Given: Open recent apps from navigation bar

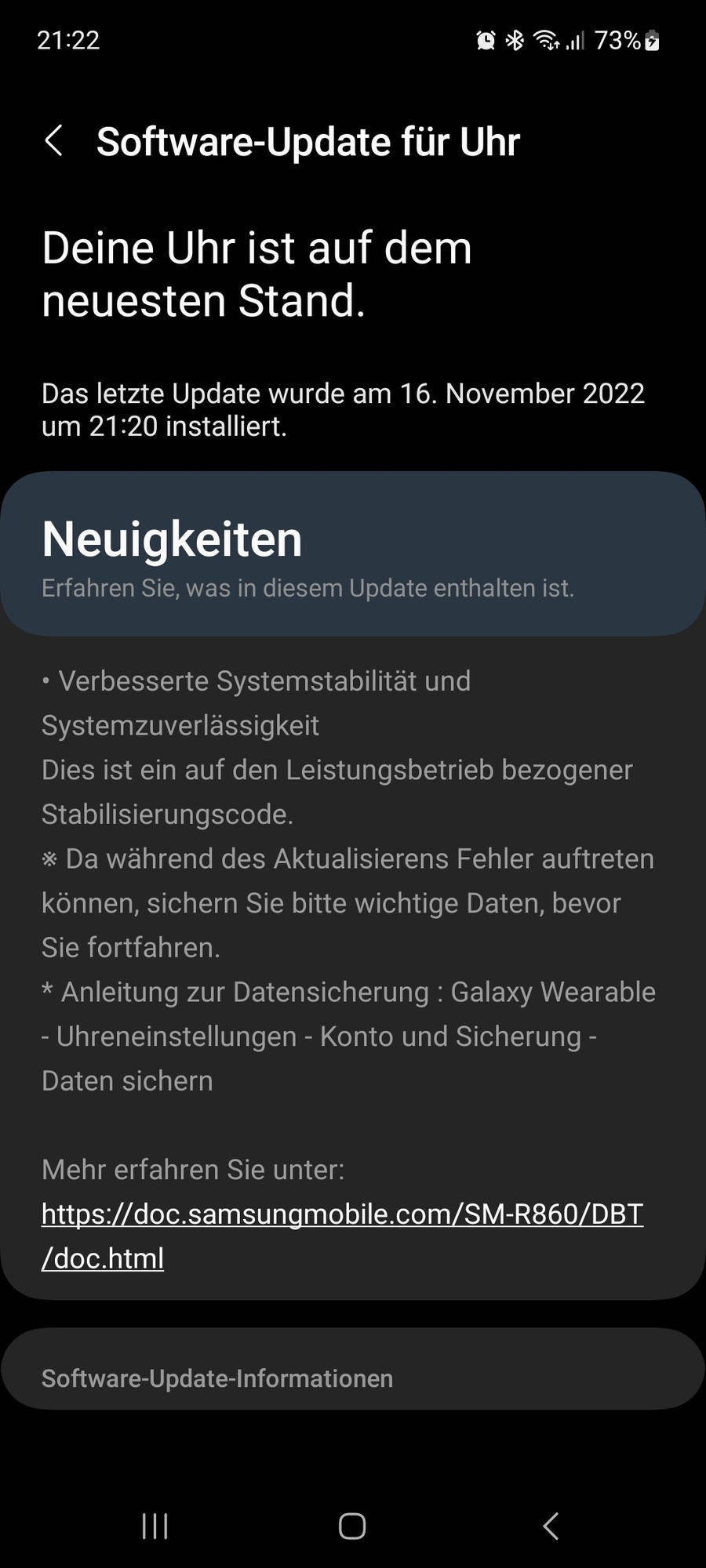Looking at the screenshot, I should coord(155,1526).
